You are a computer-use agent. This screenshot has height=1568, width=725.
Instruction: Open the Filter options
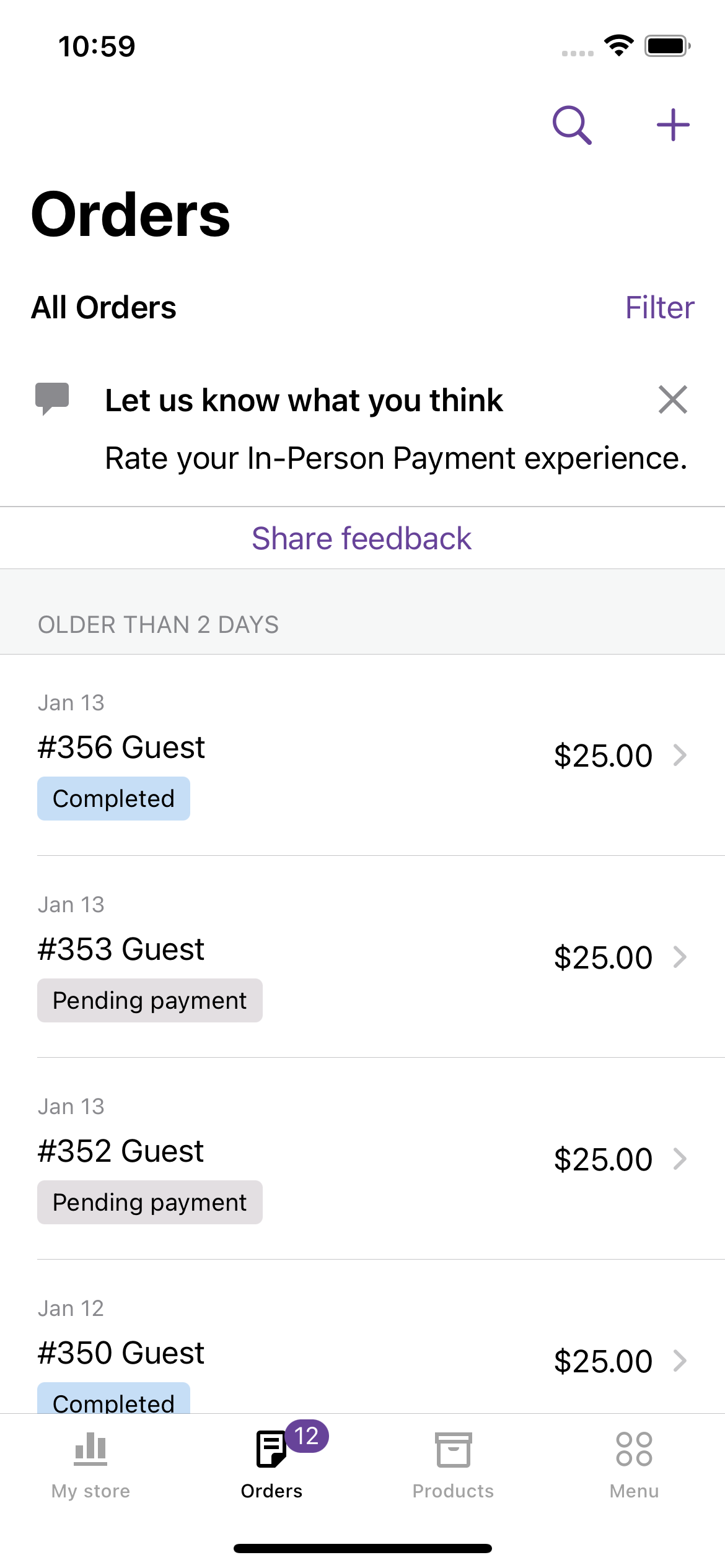(x=659, y=308)
